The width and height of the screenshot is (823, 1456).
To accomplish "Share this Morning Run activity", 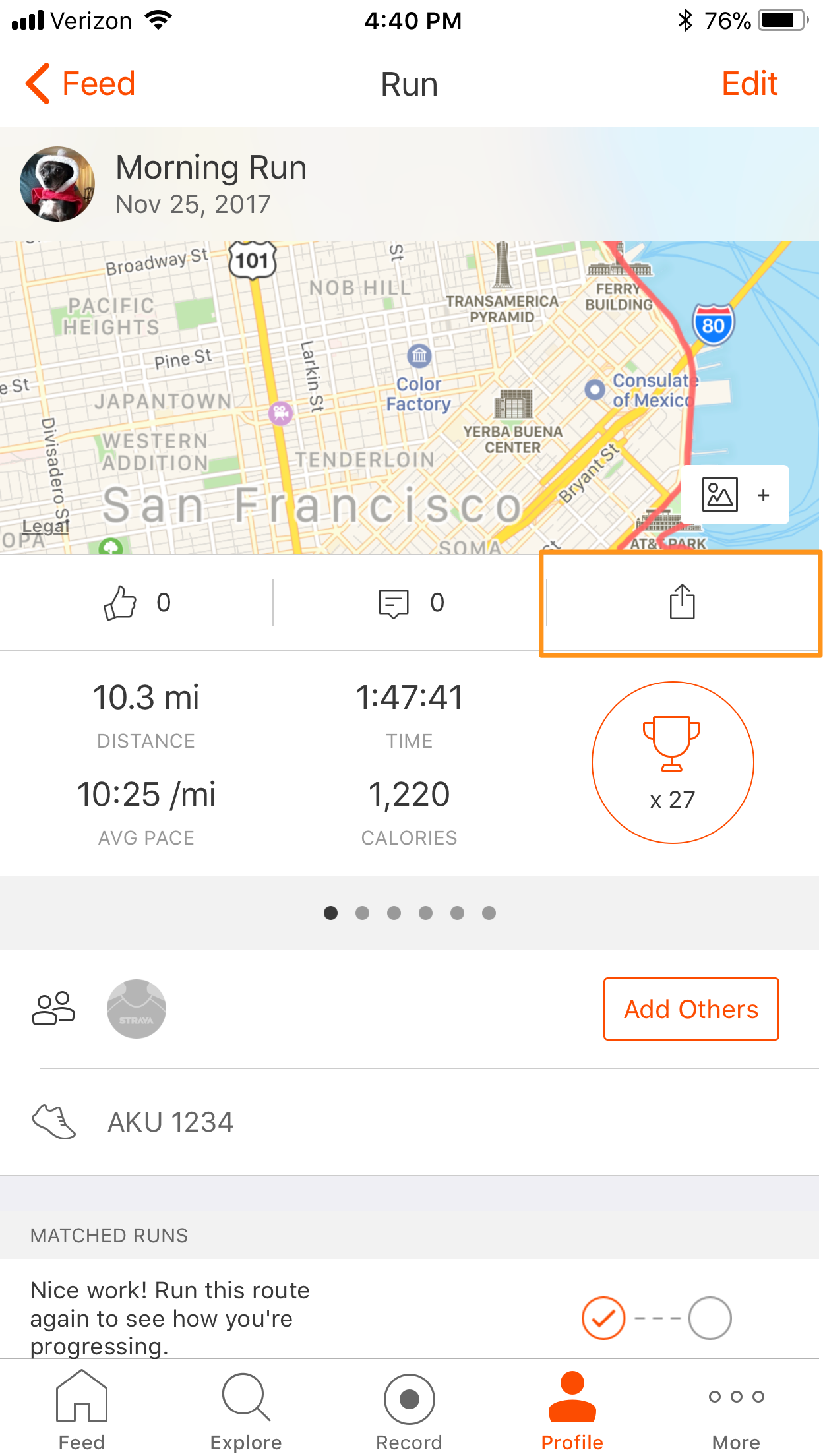I will click(682, 602).
